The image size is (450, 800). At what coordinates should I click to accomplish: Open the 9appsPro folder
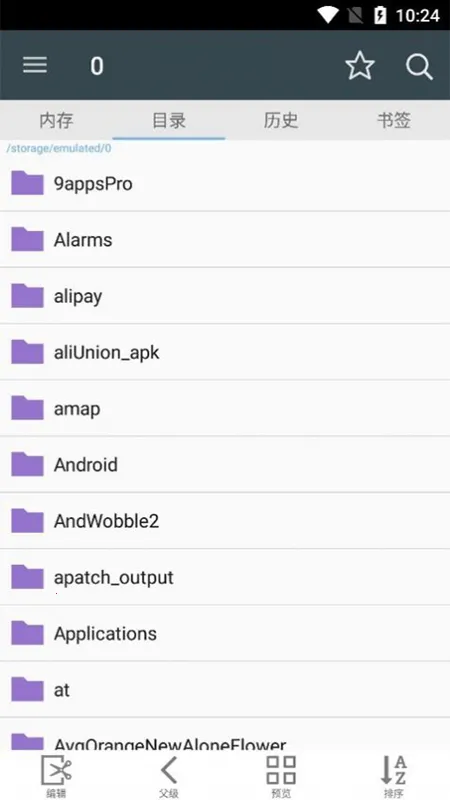[x=225, y=183]
